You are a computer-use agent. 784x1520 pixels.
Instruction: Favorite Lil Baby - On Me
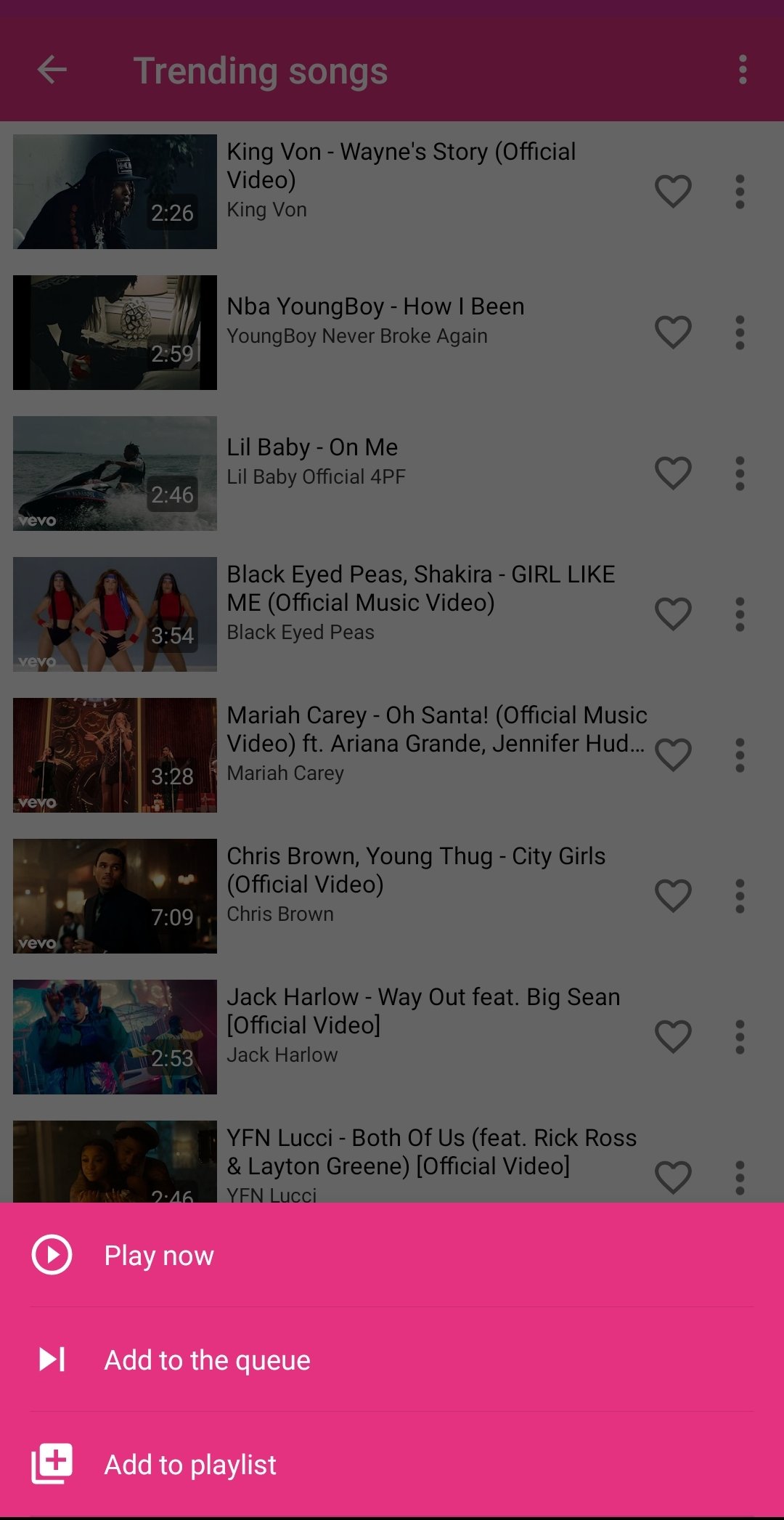click(673, 474)
